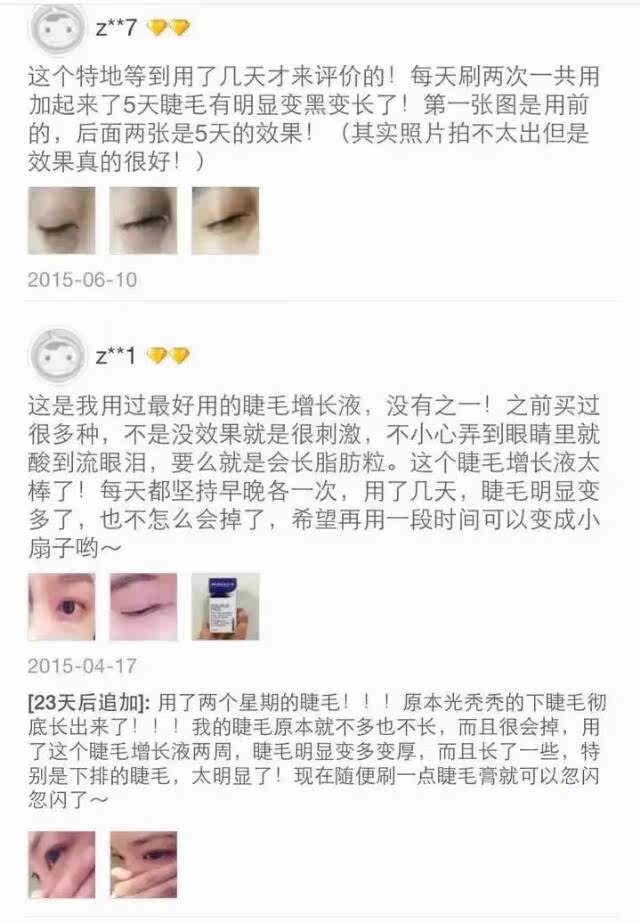Open the product bottle photo in z**1's review
Screen dimensions: 640x923
[226, 607]
